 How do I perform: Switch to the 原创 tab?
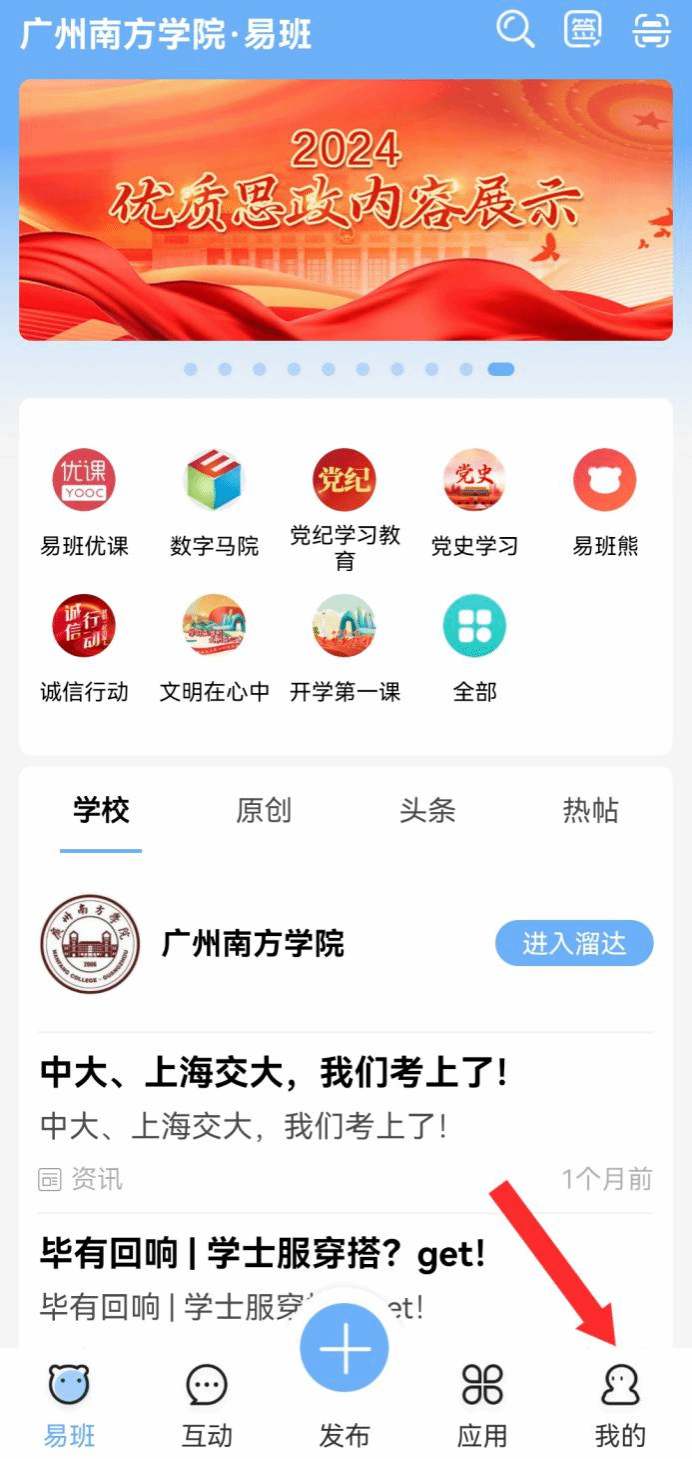[x=264, y=810]
